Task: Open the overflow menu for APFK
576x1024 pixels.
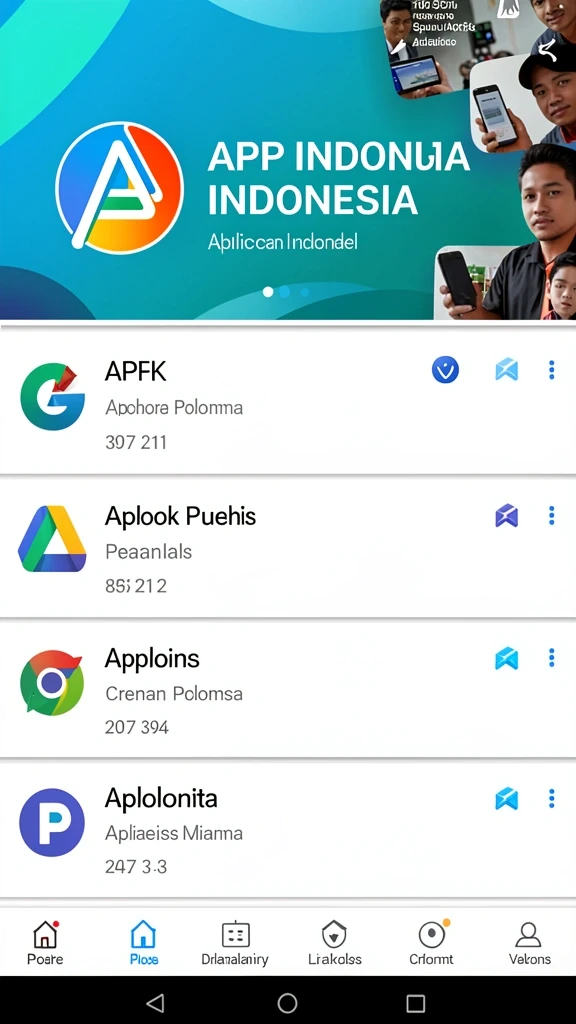Action: [552, 370]
